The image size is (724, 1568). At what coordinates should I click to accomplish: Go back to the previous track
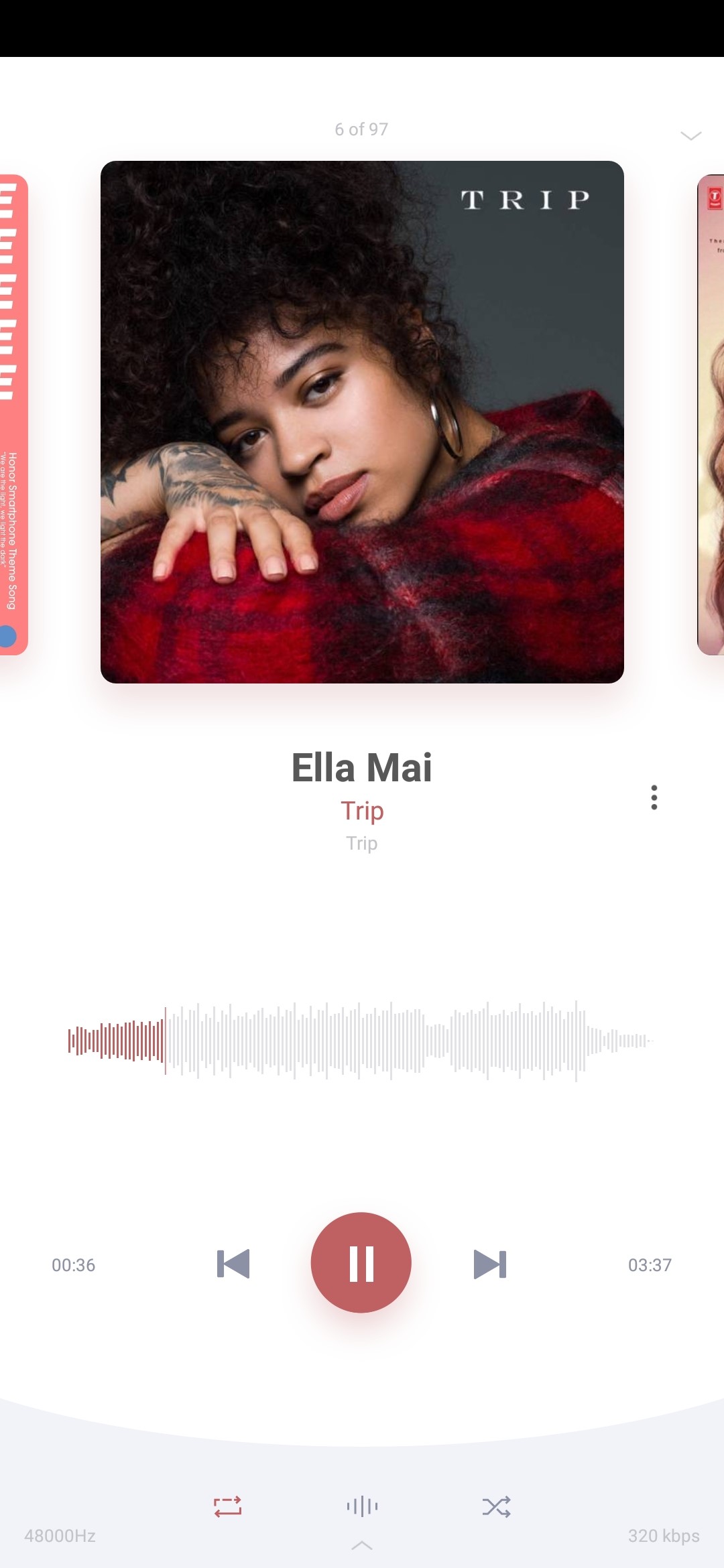coord(233,1264)
